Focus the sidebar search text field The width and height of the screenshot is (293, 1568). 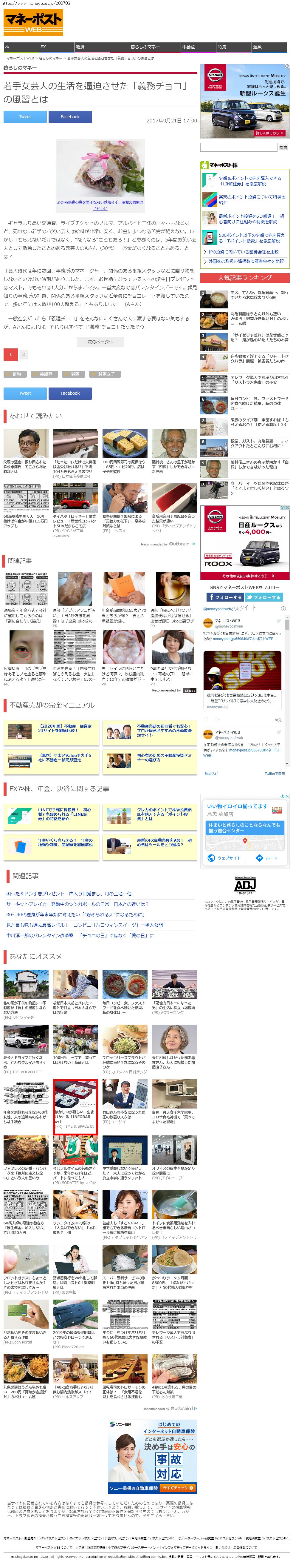point(238,147)
